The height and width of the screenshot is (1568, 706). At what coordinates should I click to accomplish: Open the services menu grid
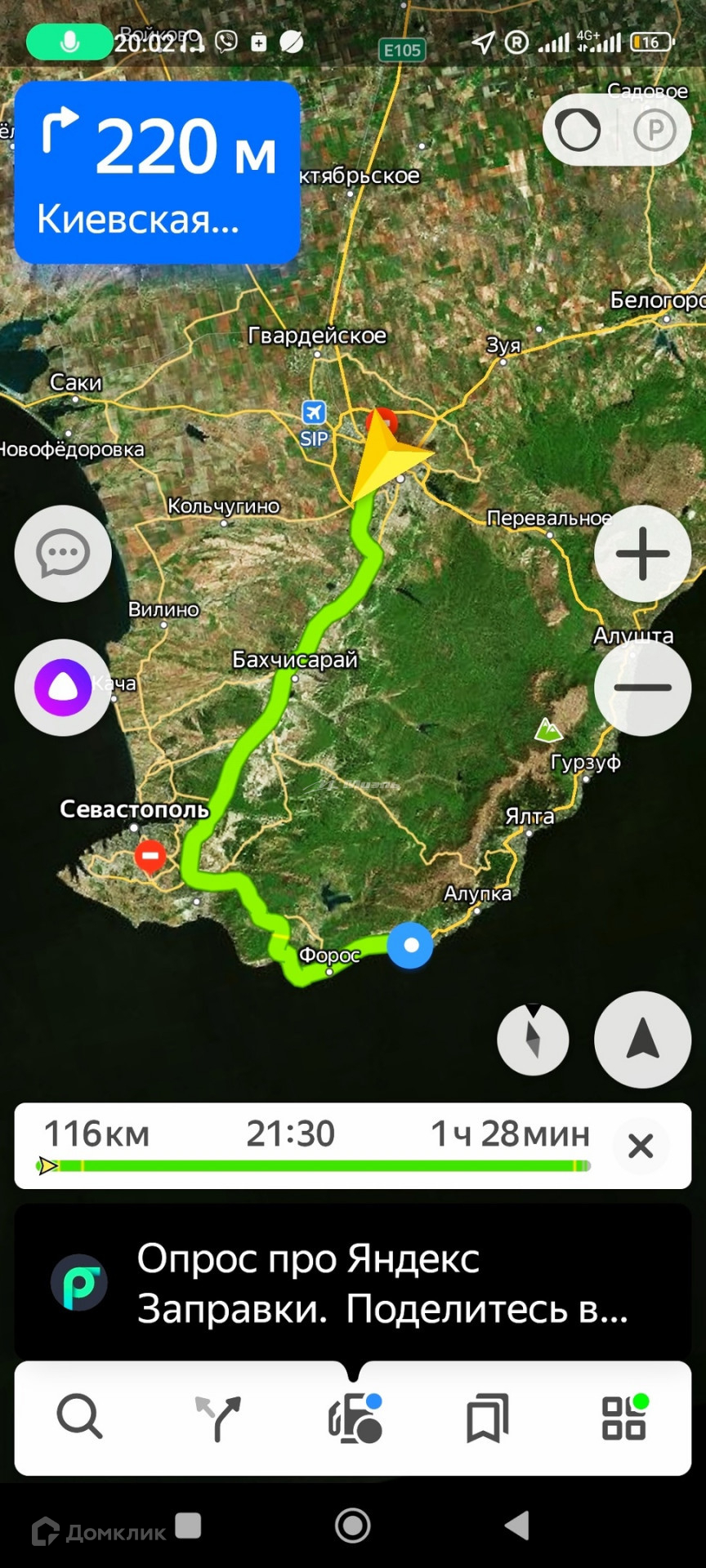click(624, 1418)
